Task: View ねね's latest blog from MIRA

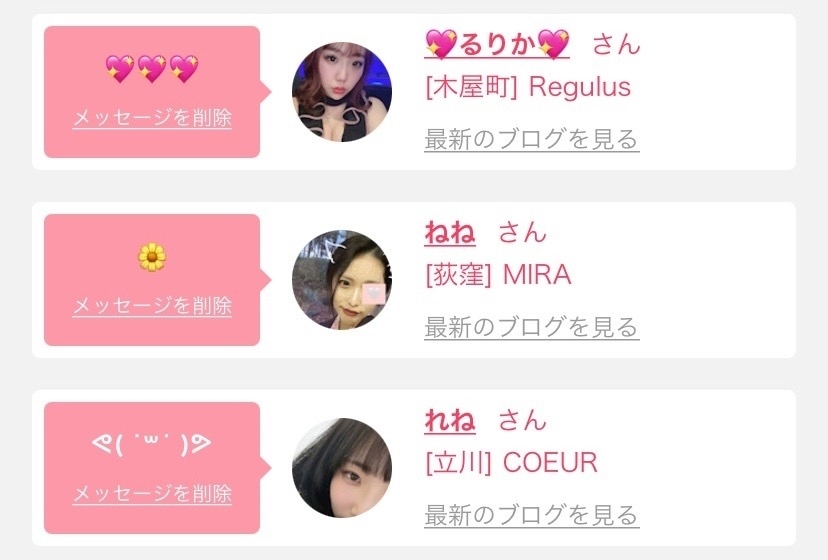Action: point(531,327)
